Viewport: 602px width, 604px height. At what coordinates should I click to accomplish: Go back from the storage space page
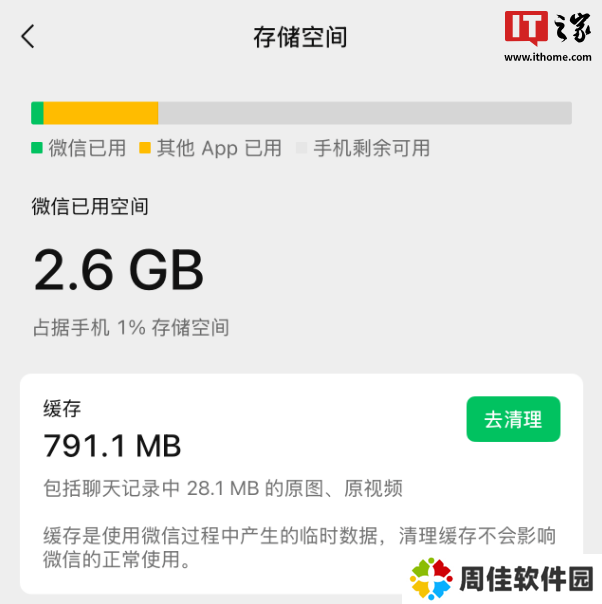pyautogui.click(x=28, y=37)
